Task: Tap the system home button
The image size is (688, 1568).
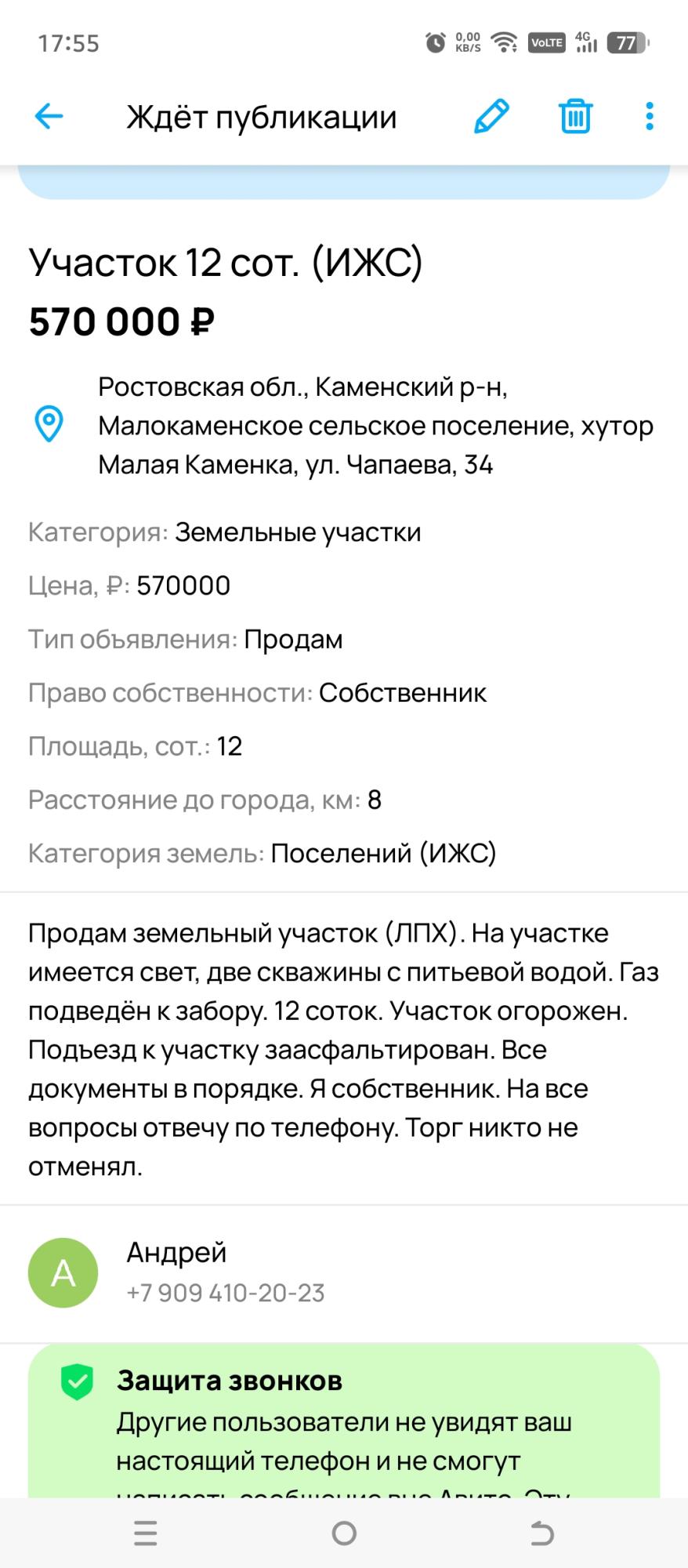Action: coord(344,1534)
